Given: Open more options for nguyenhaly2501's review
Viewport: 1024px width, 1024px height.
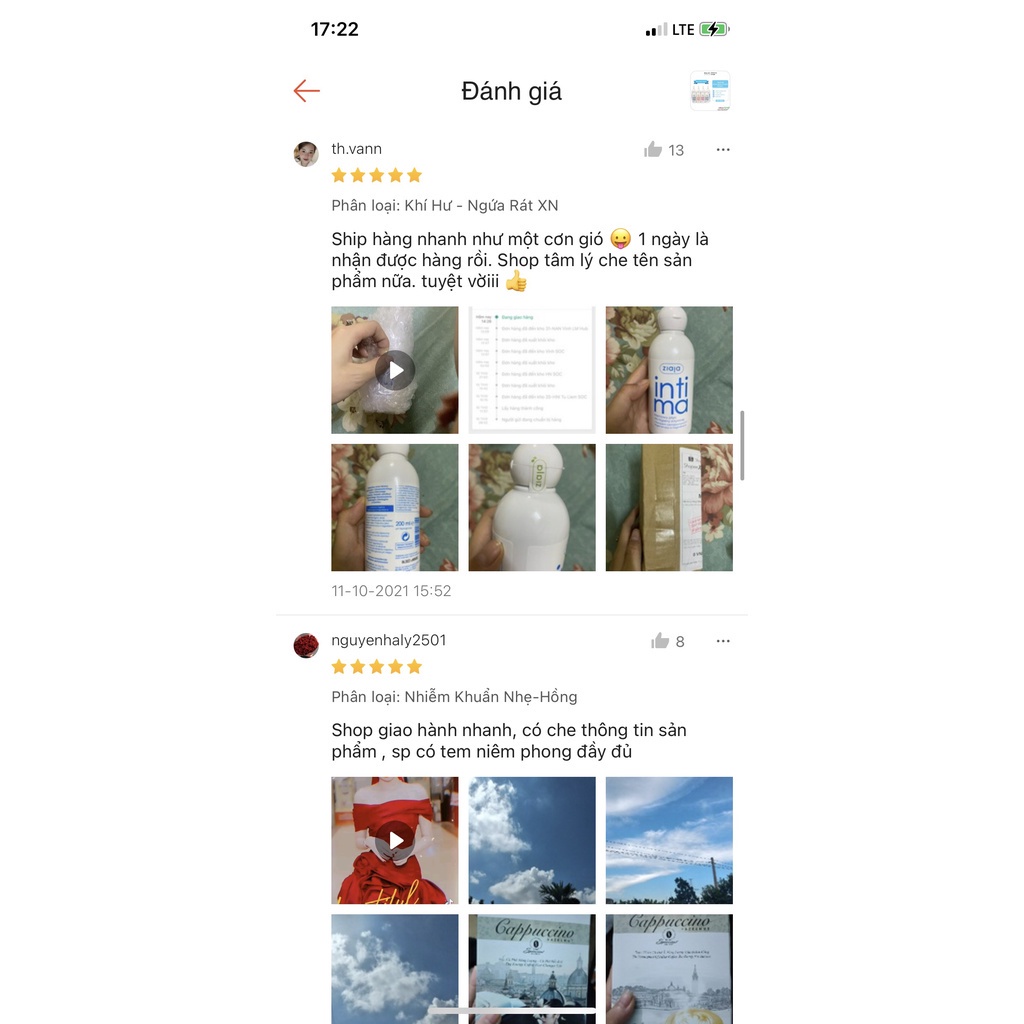Looking at the screenshot, I should (x=723, y=641).
